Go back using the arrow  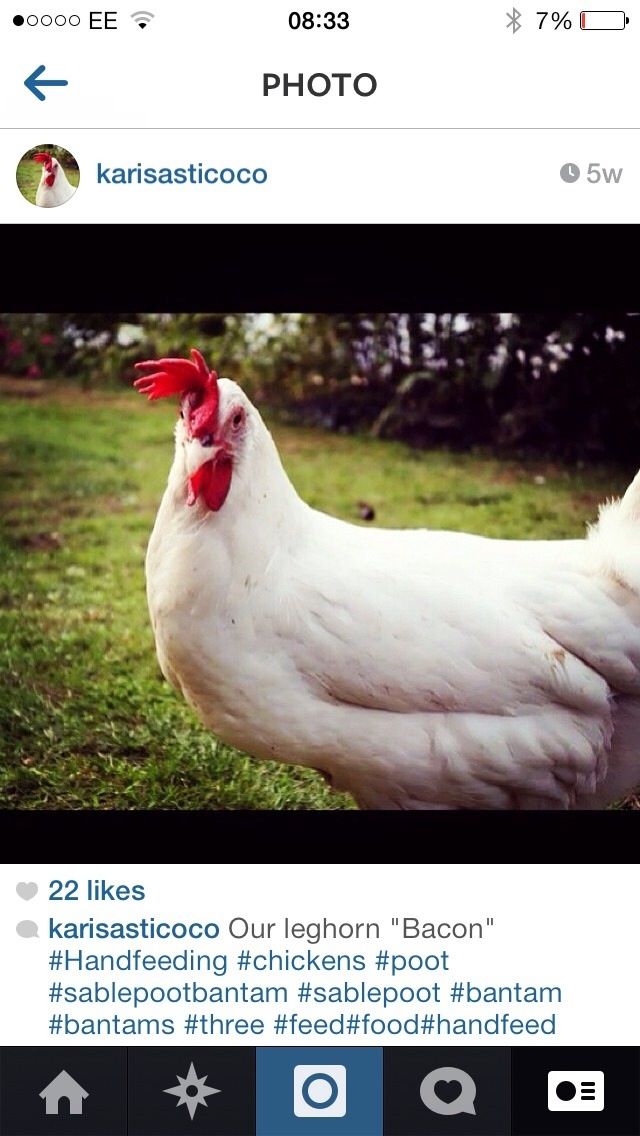45,84
